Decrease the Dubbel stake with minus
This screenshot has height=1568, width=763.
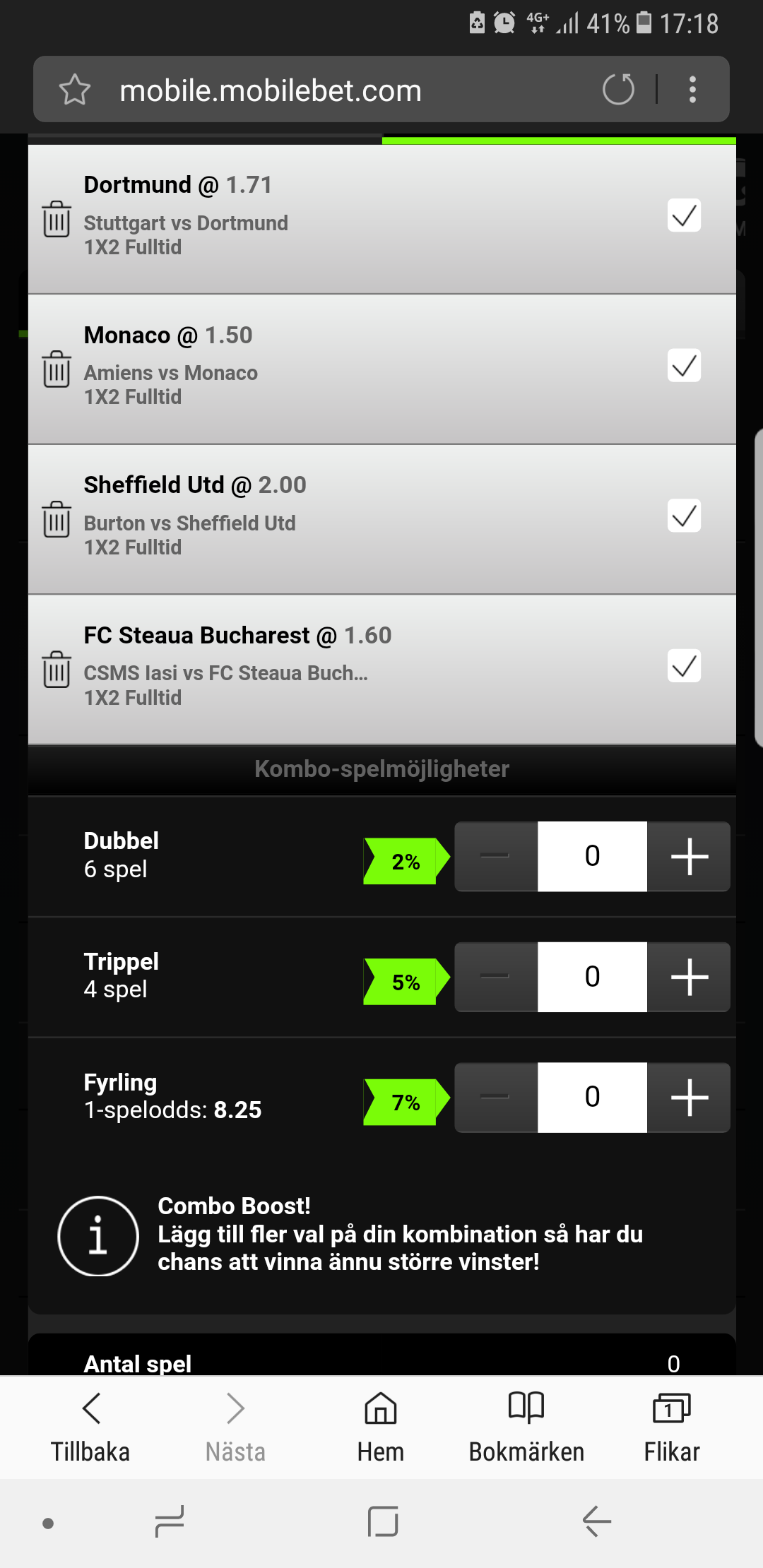click(x=496, y=856)
